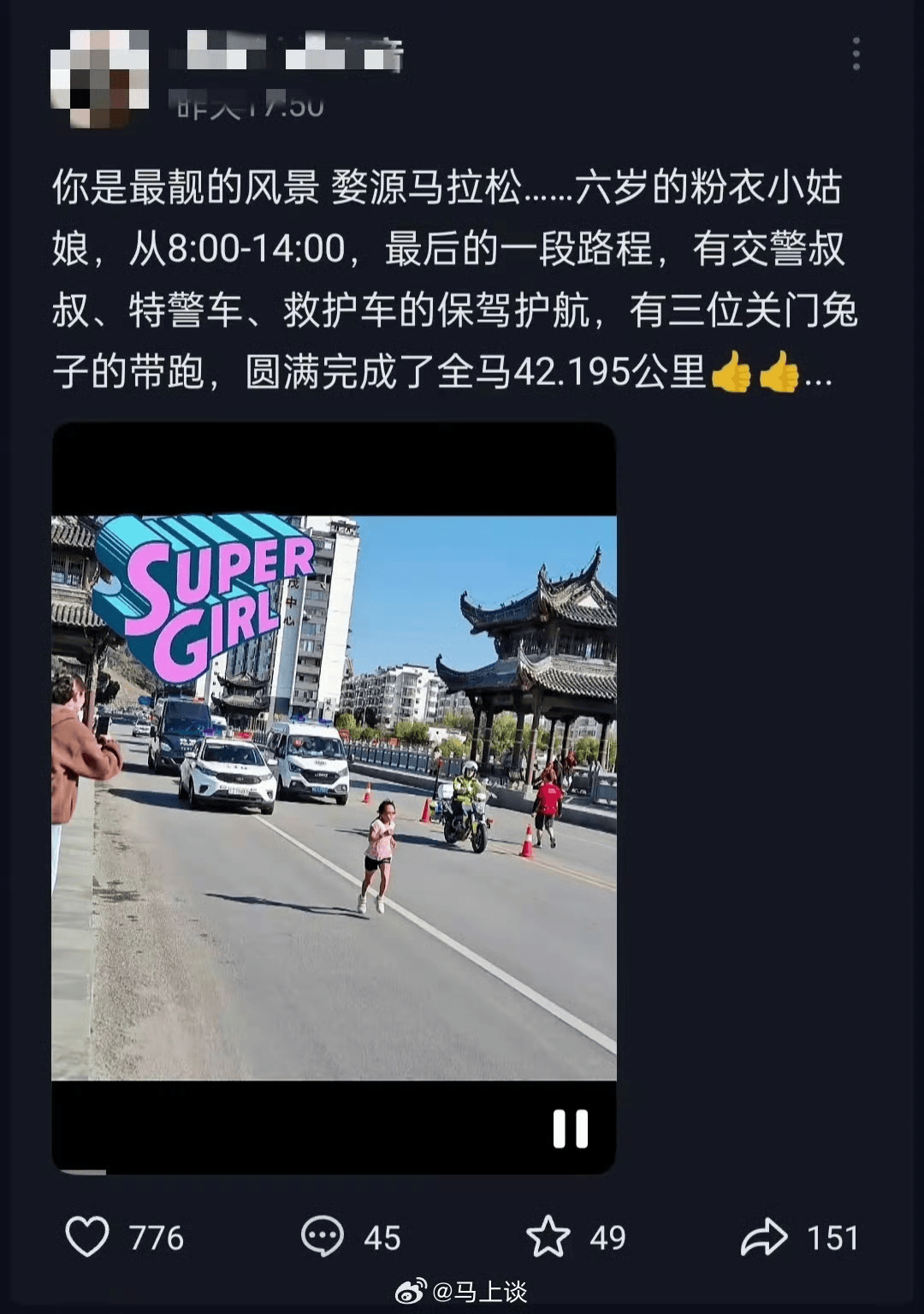The width and height of the screenshot is (924, 1314).
Task: Open the poster's profile avatar
Action: (x=100, y=78)
